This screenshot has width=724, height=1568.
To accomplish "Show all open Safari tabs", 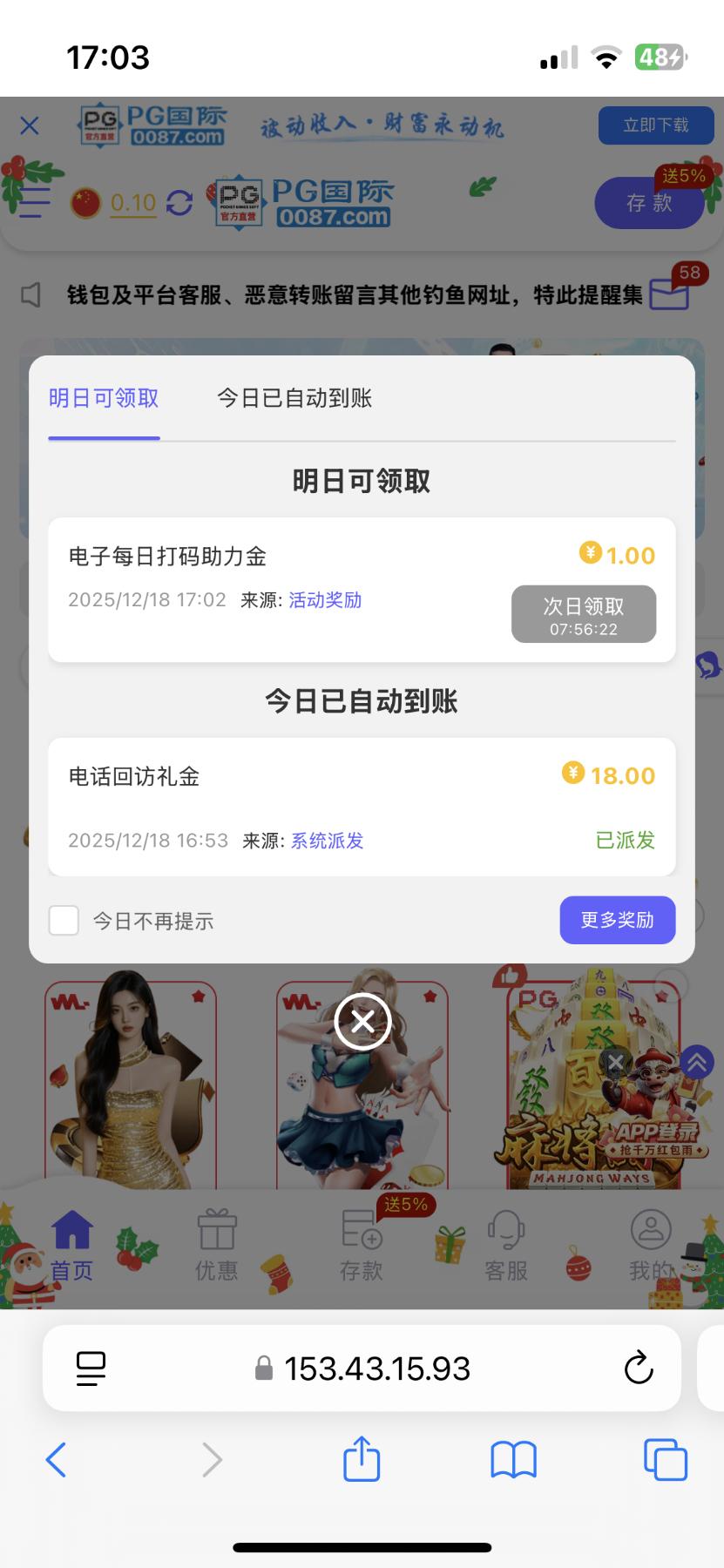I will click(x=665, y=1459).
